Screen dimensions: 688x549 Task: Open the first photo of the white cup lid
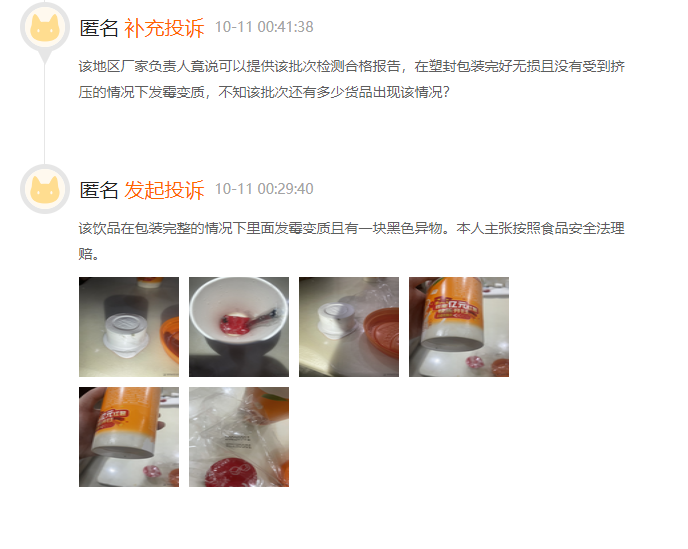129,327
